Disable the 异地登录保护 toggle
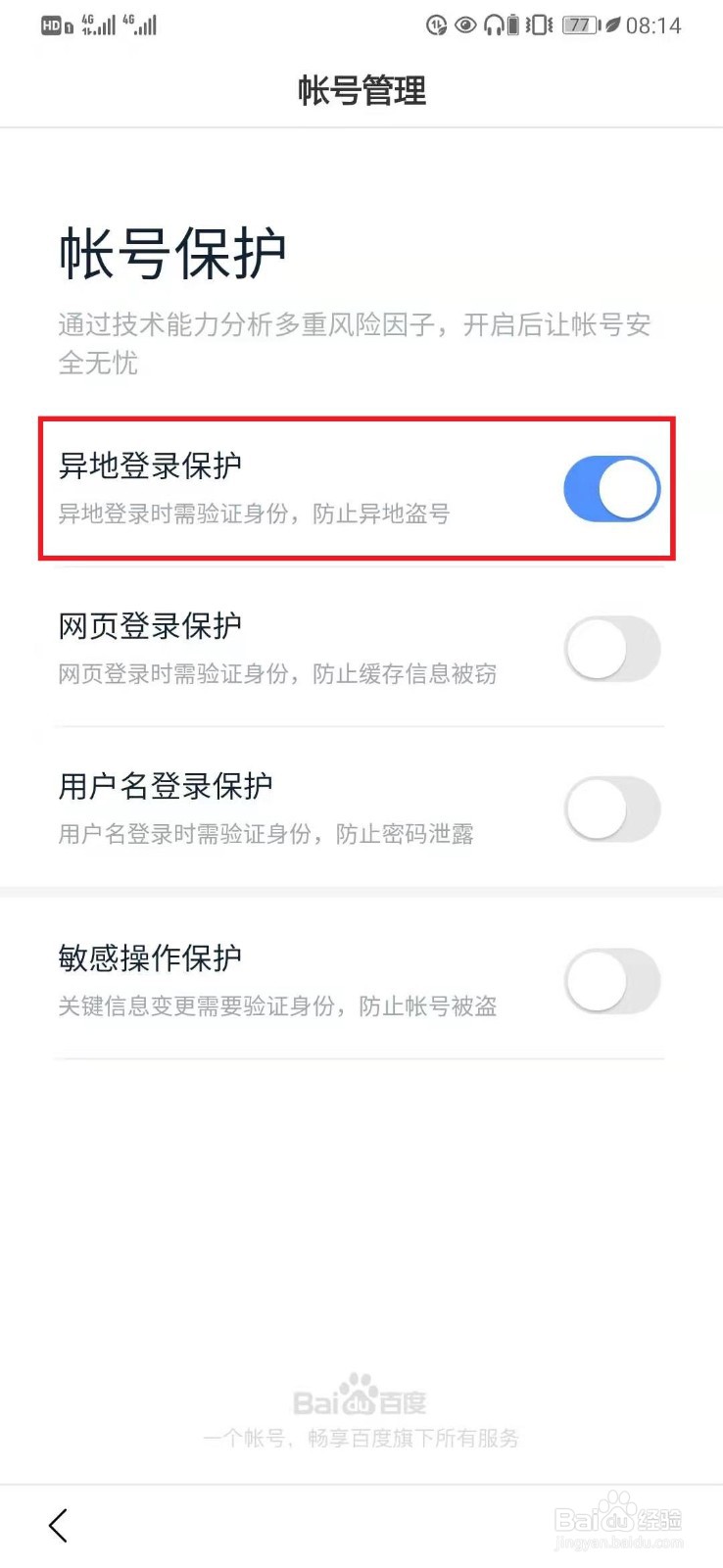The width and height of the screenshot is (723, 1568). coord(611,488)
